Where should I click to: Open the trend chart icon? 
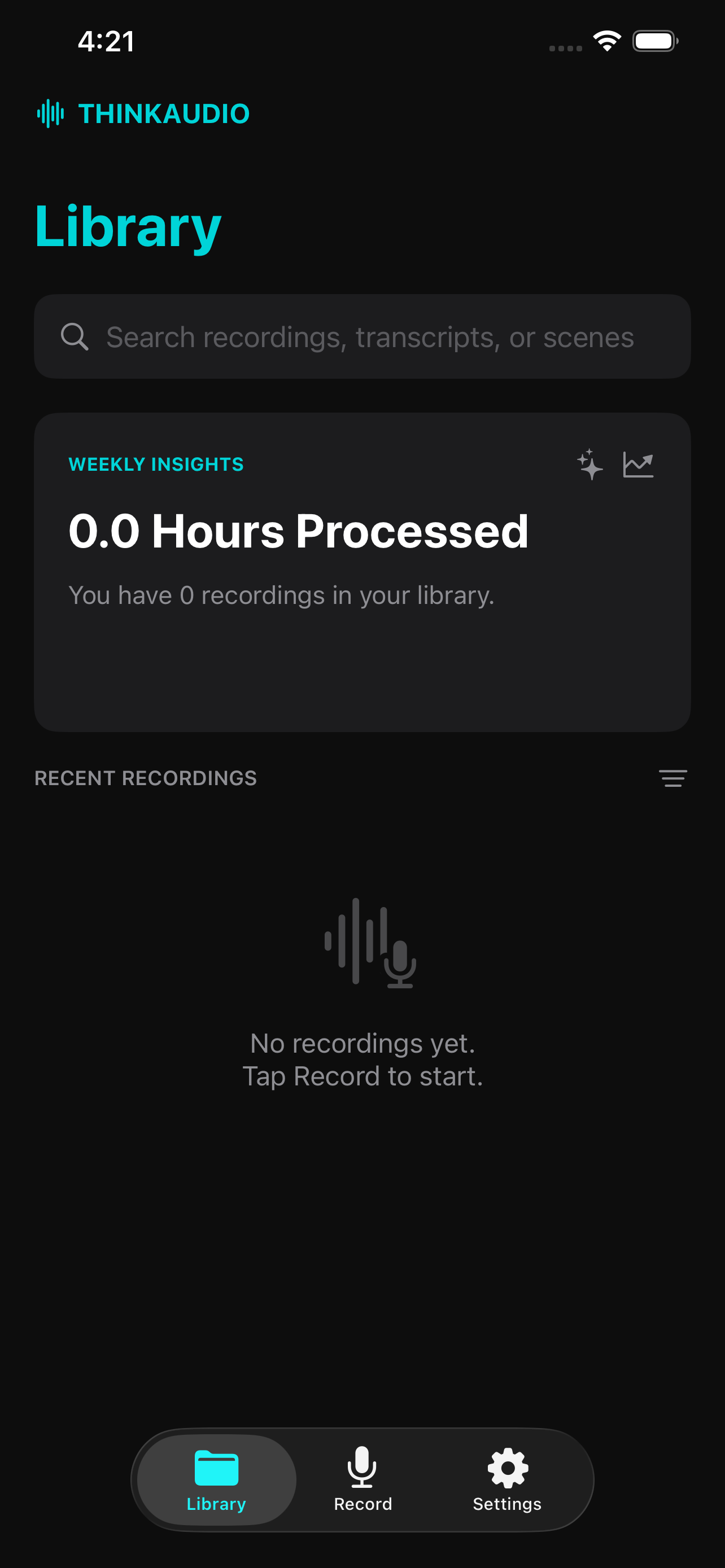pos(638,465)
